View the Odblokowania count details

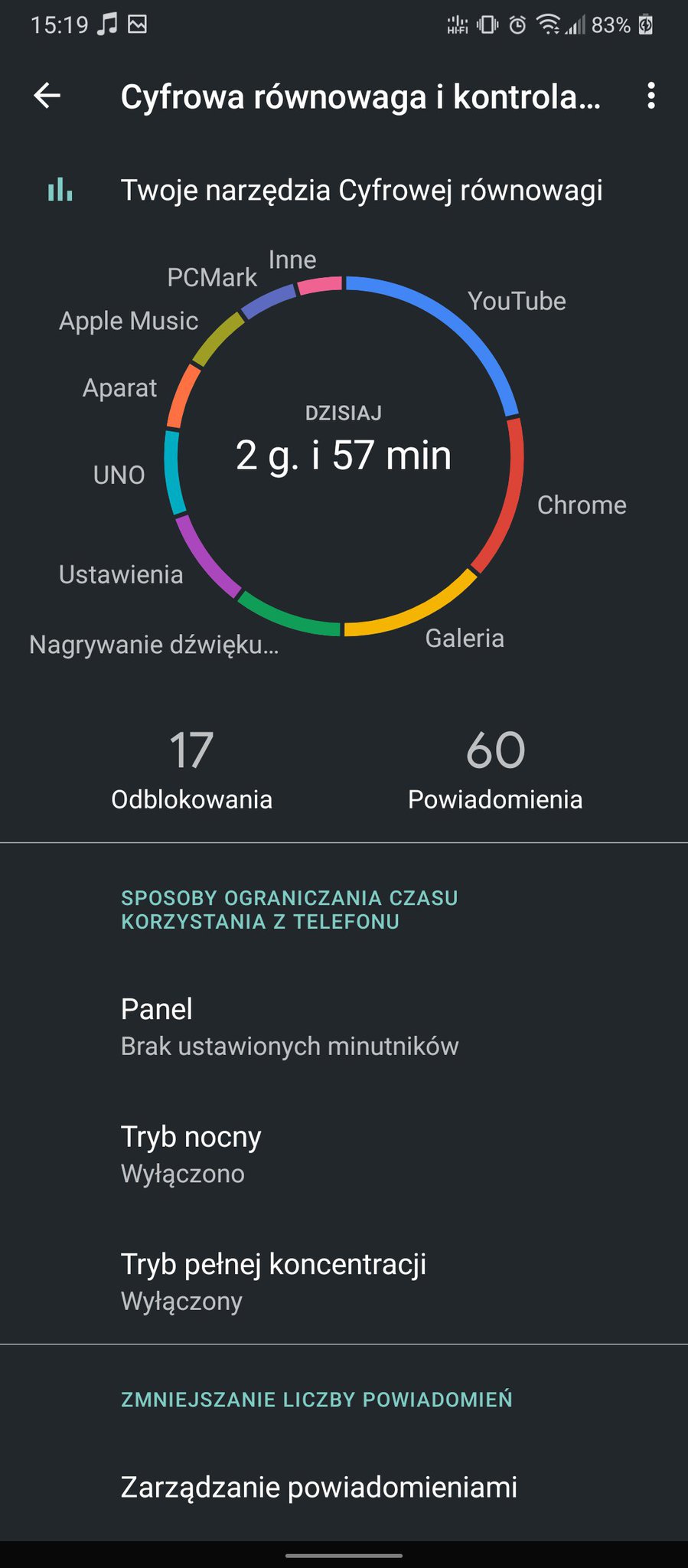click(191, 769)
